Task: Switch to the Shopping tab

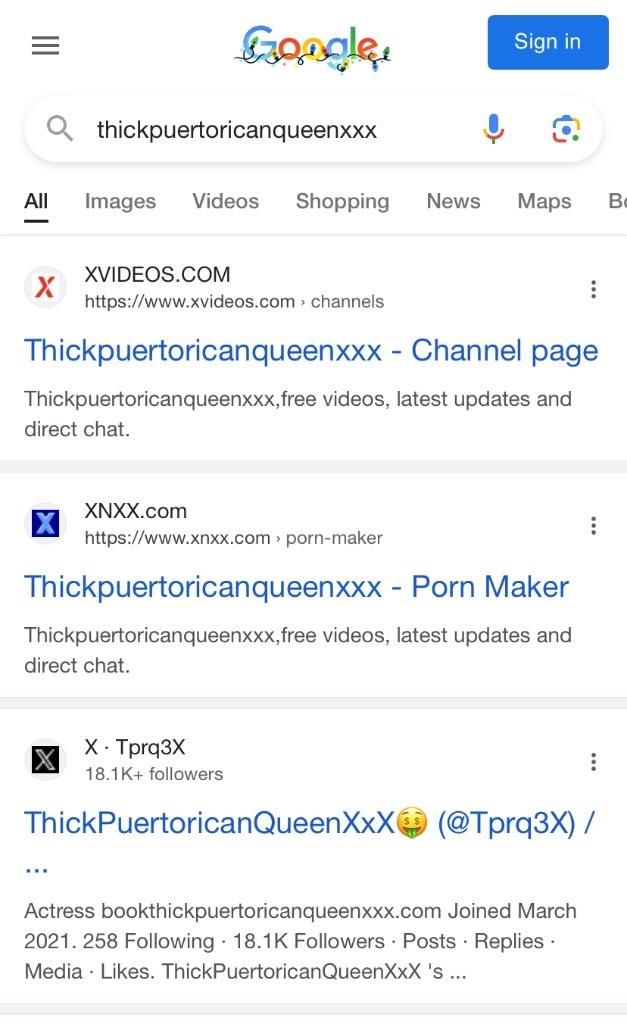Action: coord(342,201)
